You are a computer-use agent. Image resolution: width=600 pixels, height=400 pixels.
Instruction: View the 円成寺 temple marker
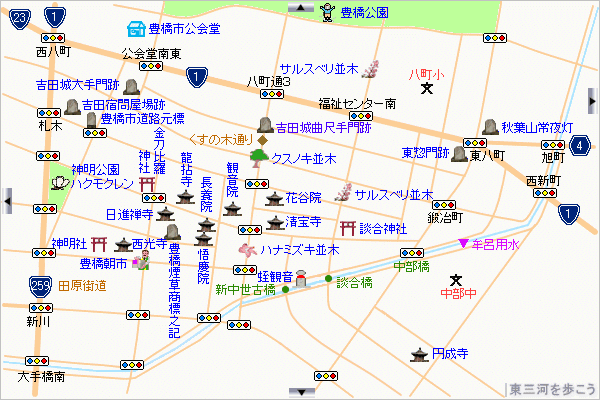click(420, 353)
